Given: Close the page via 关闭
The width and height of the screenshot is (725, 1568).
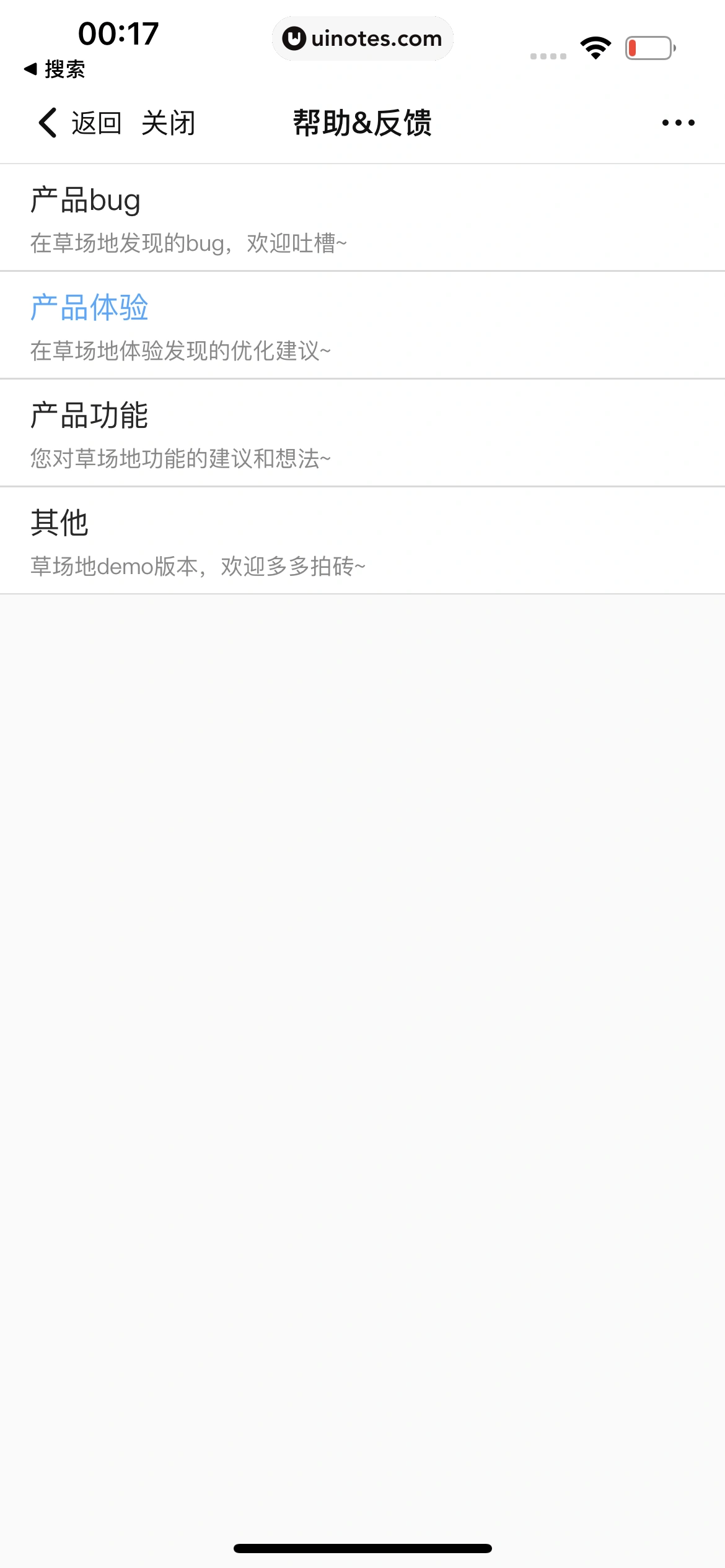Looking at the screenshot, I should (168, 123).
